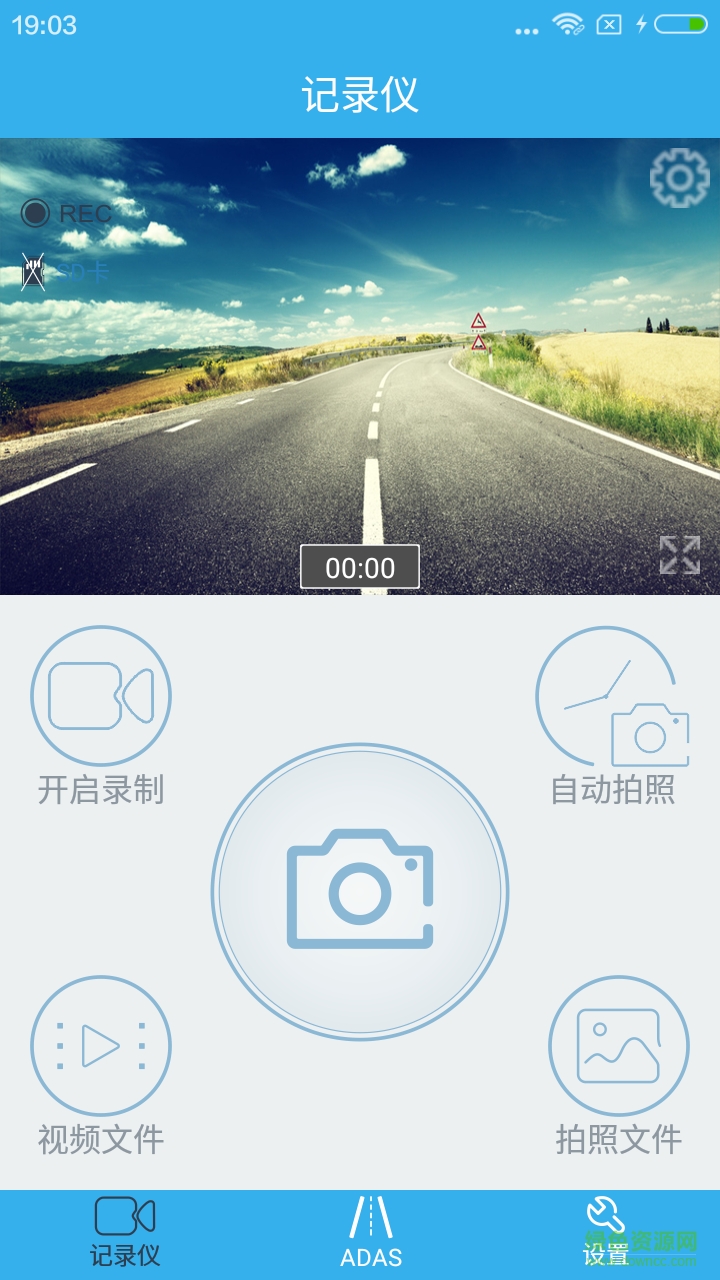720x1280 pixels.
Task: Take a photo with the large camera button
Action: click(x=360, y=890)
